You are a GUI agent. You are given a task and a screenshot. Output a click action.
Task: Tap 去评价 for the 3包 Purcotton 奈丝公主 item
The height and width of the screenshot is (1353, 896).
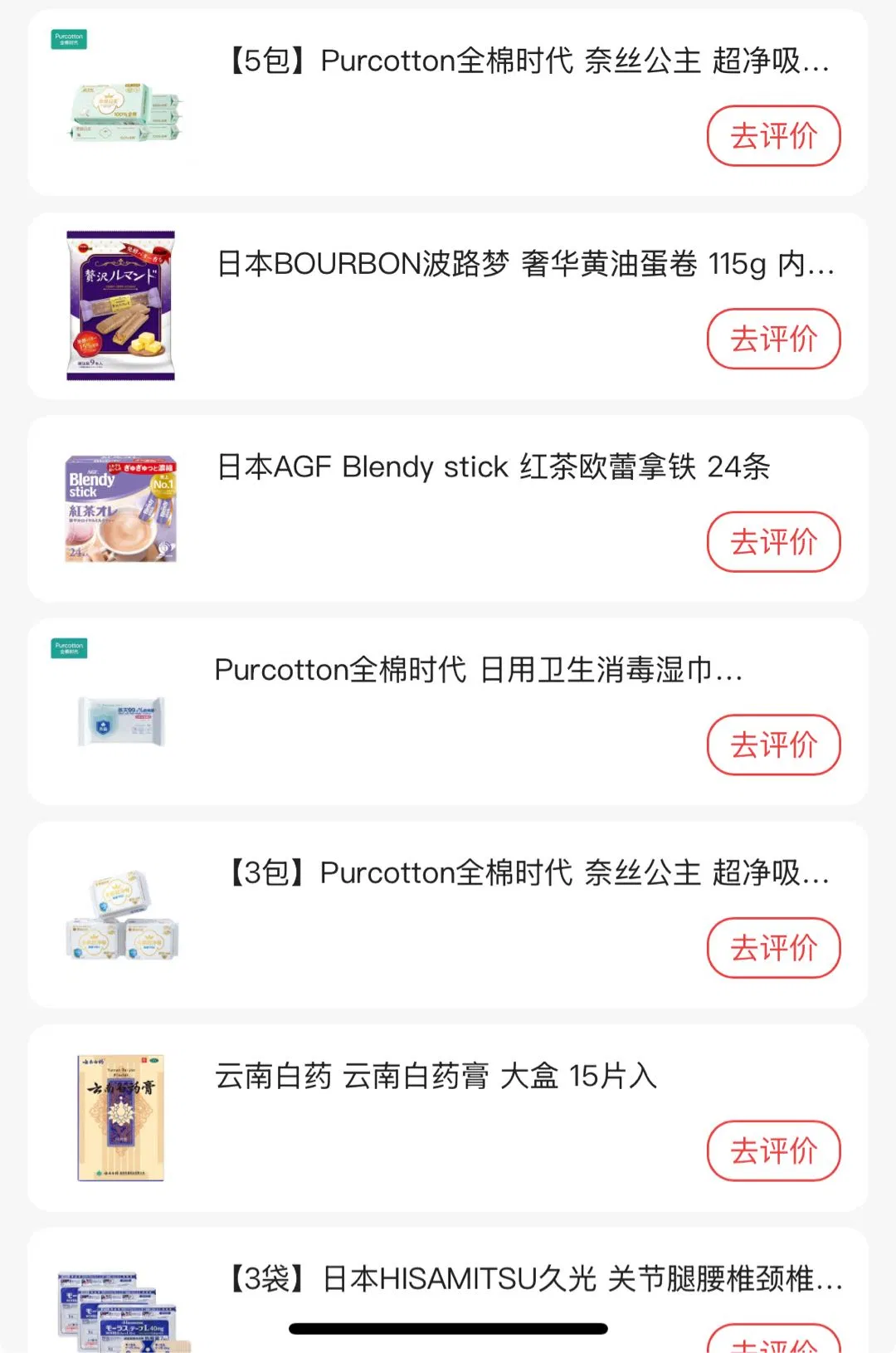(x=773, y=948)
